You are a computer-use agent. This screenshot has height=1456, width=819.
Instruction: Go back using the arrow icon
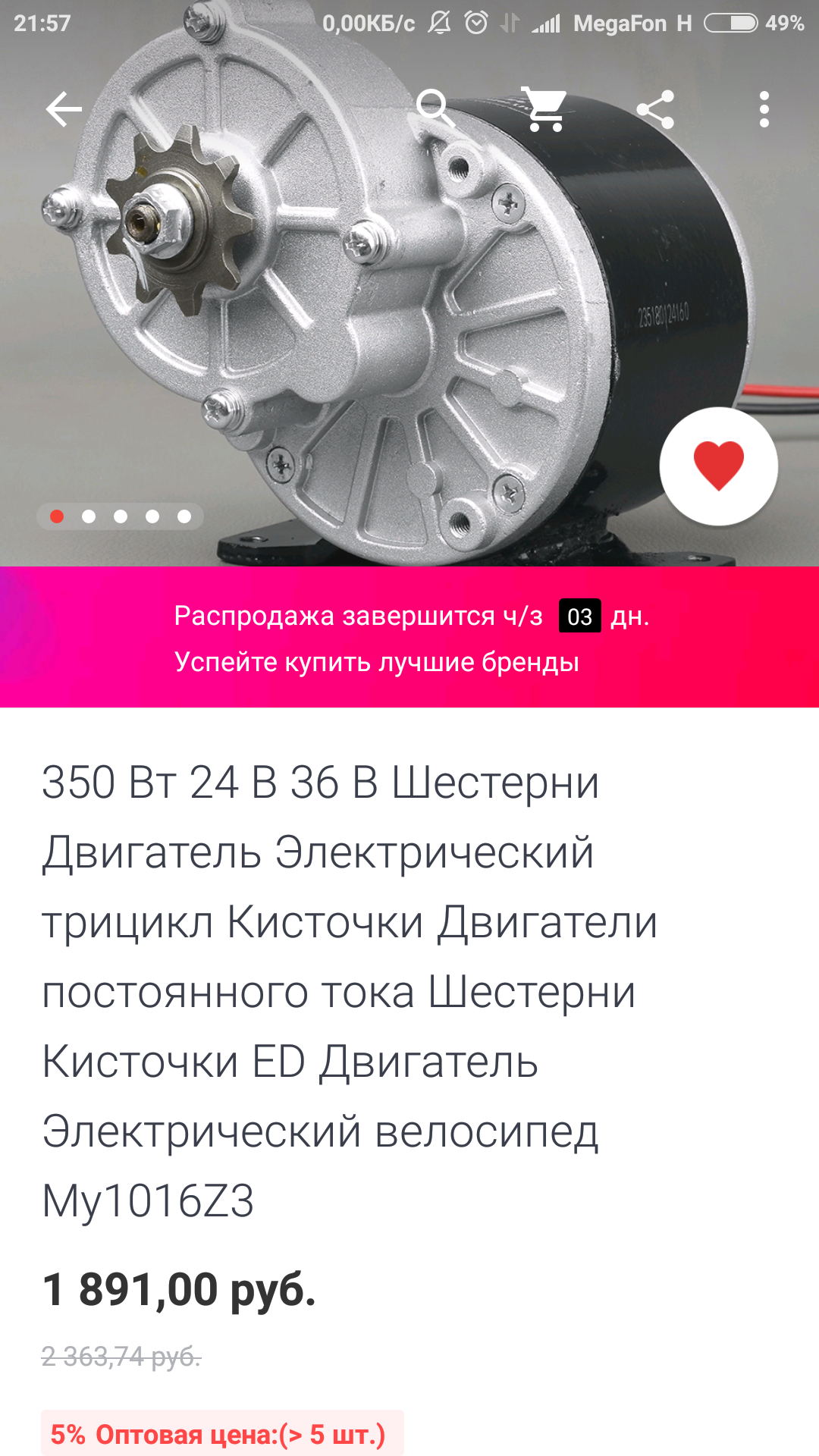coord(64,110)
